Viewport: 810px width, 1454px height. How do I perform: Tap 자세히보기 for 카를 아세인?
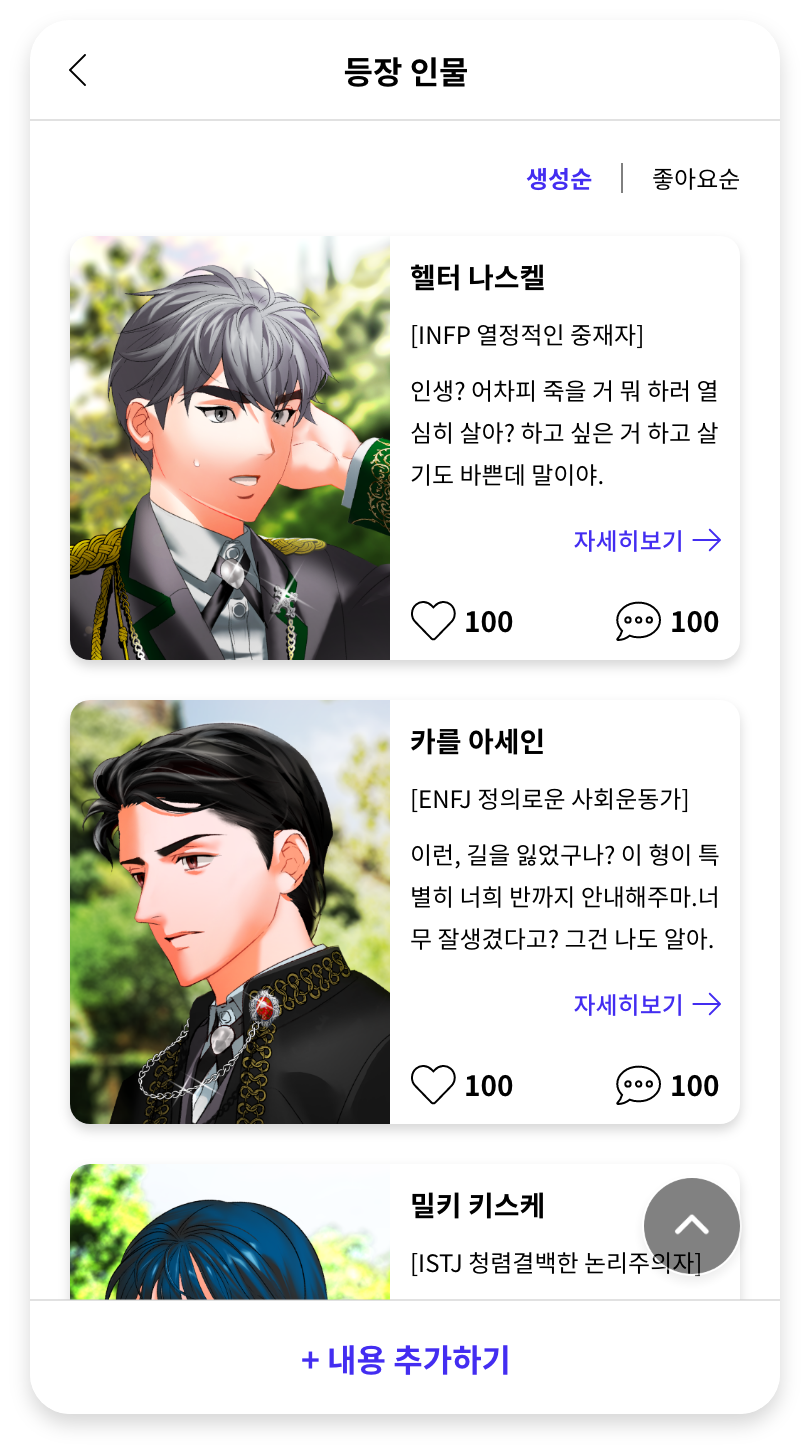[x=647, y=1004]
